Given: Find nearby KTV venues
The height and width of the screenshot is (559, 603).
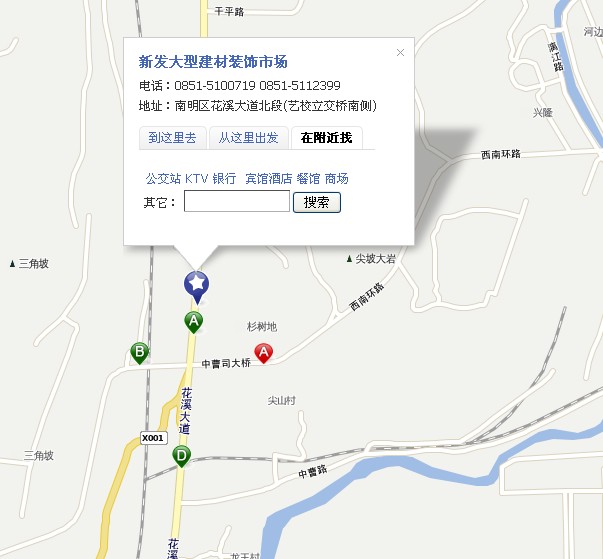Looking at the screenshot, I should 196,179.
